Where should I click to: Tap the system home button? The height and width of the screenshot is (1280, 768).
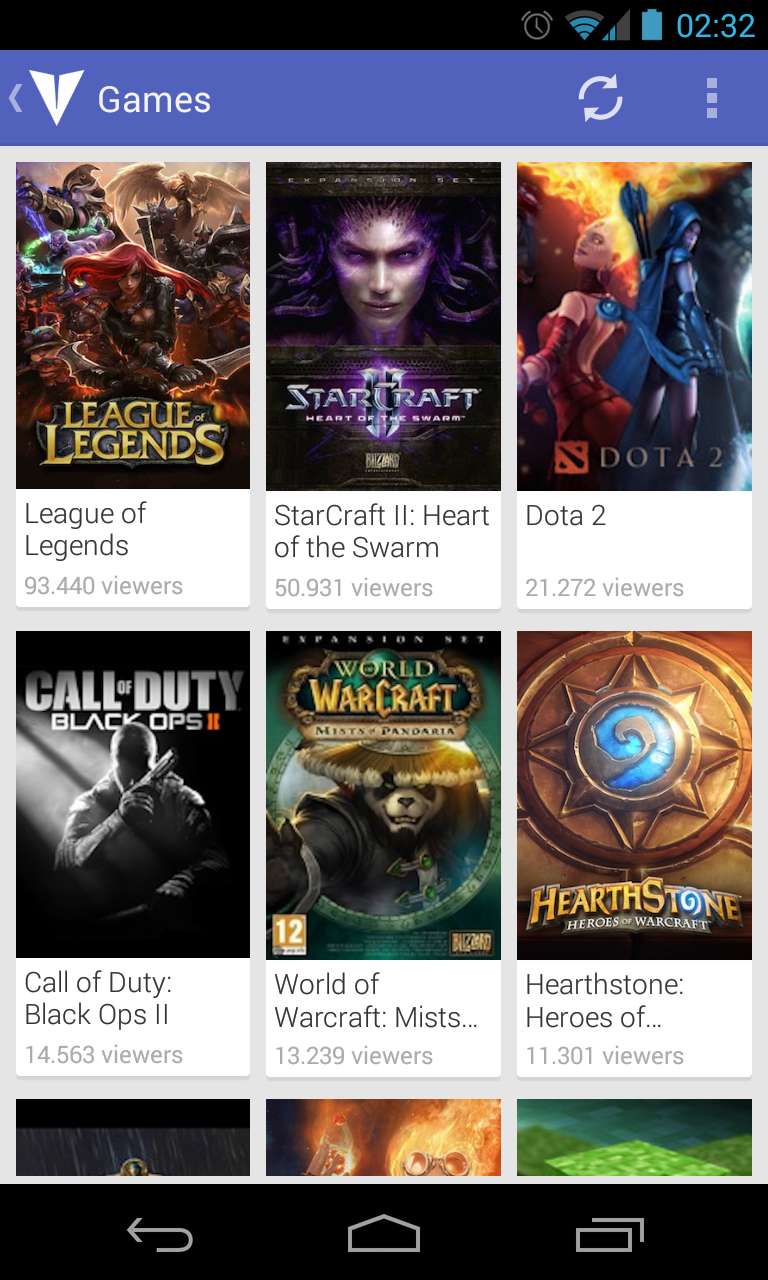tap(384, 1234)
